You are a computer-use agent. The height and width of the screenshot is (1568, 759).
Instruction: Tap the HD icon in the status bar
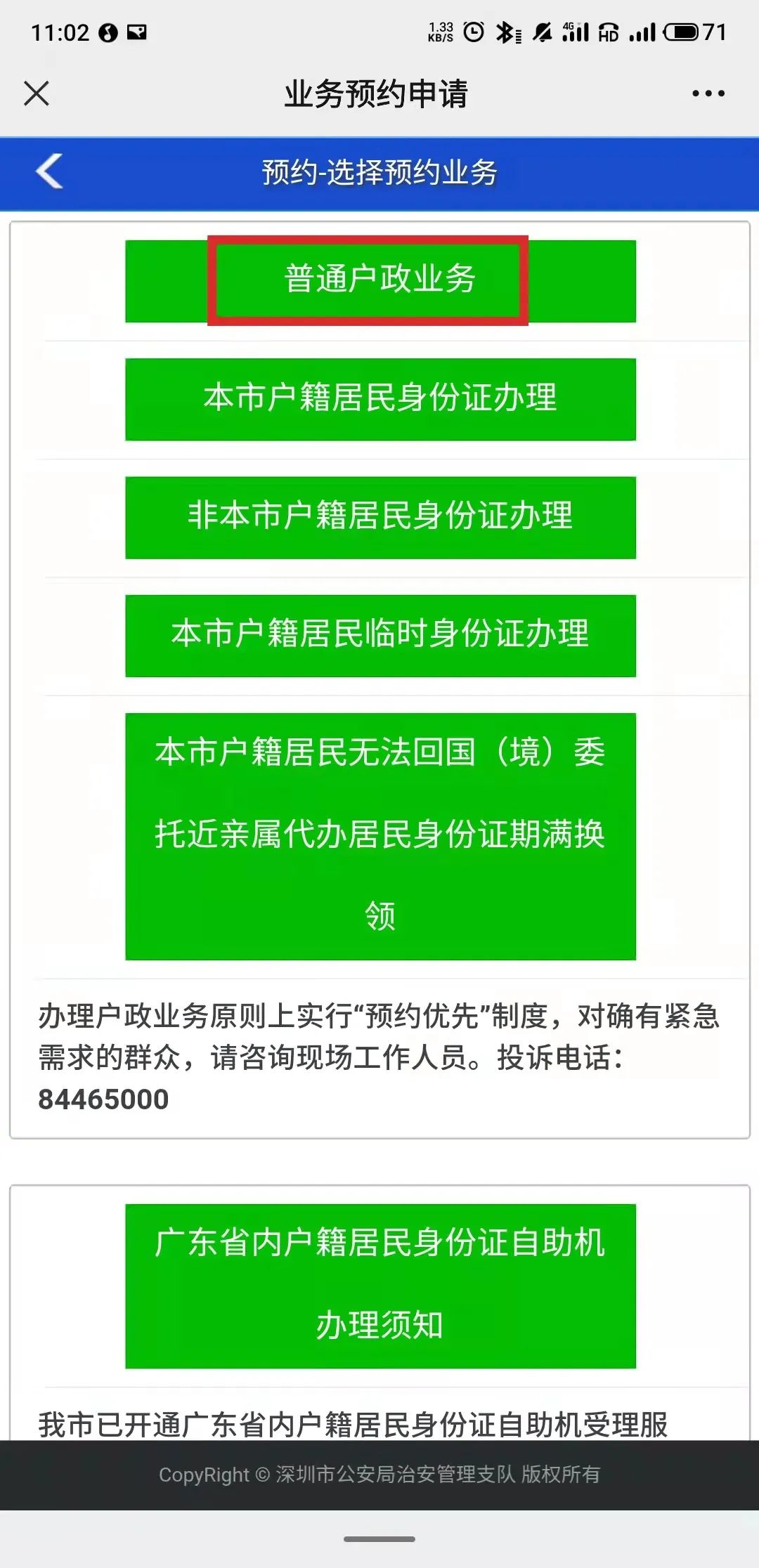pyautogui.click(x=611, y=31)
